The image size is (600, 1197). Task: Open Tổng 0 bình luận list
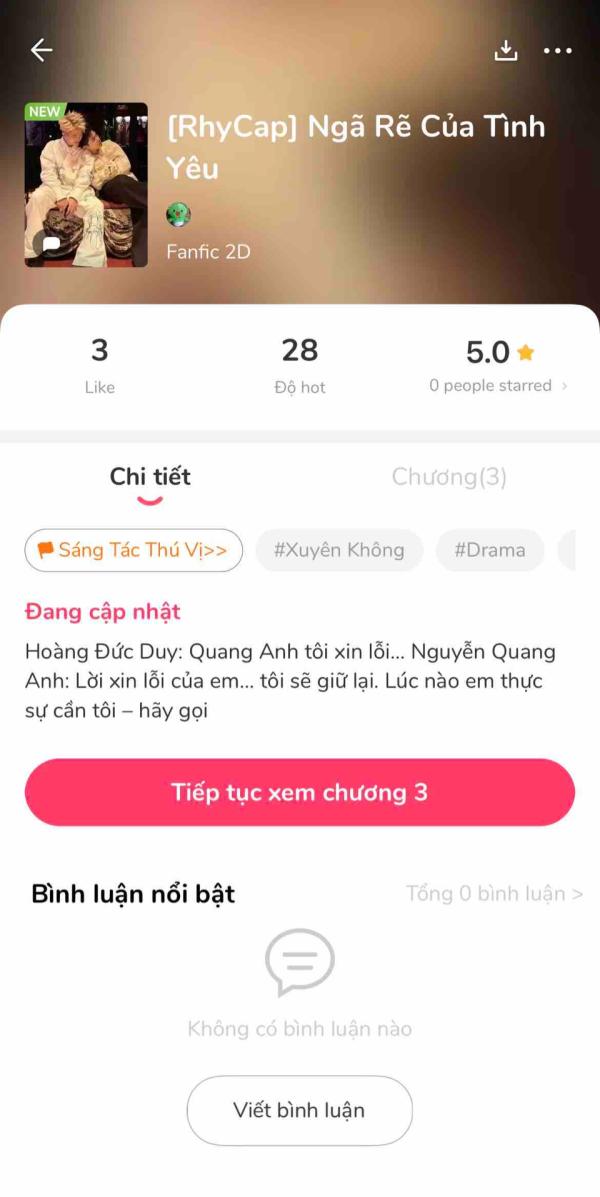pyautogui.click(x=495, y=893)
